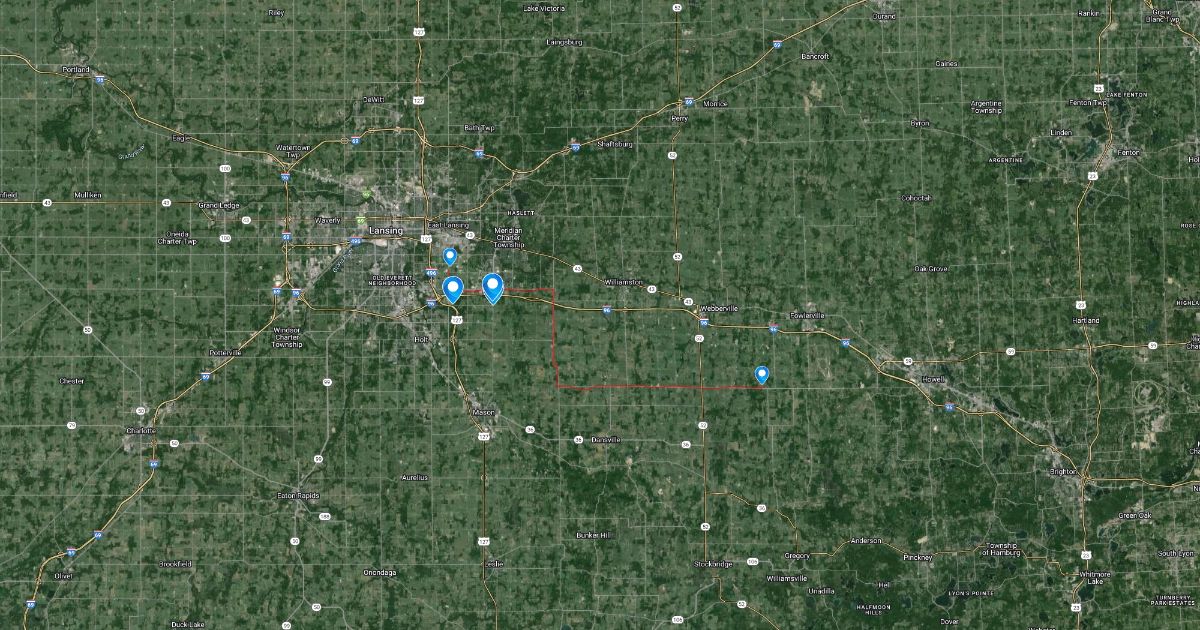
Task: Tap the large pin where the red route starts
Action: 492,287
